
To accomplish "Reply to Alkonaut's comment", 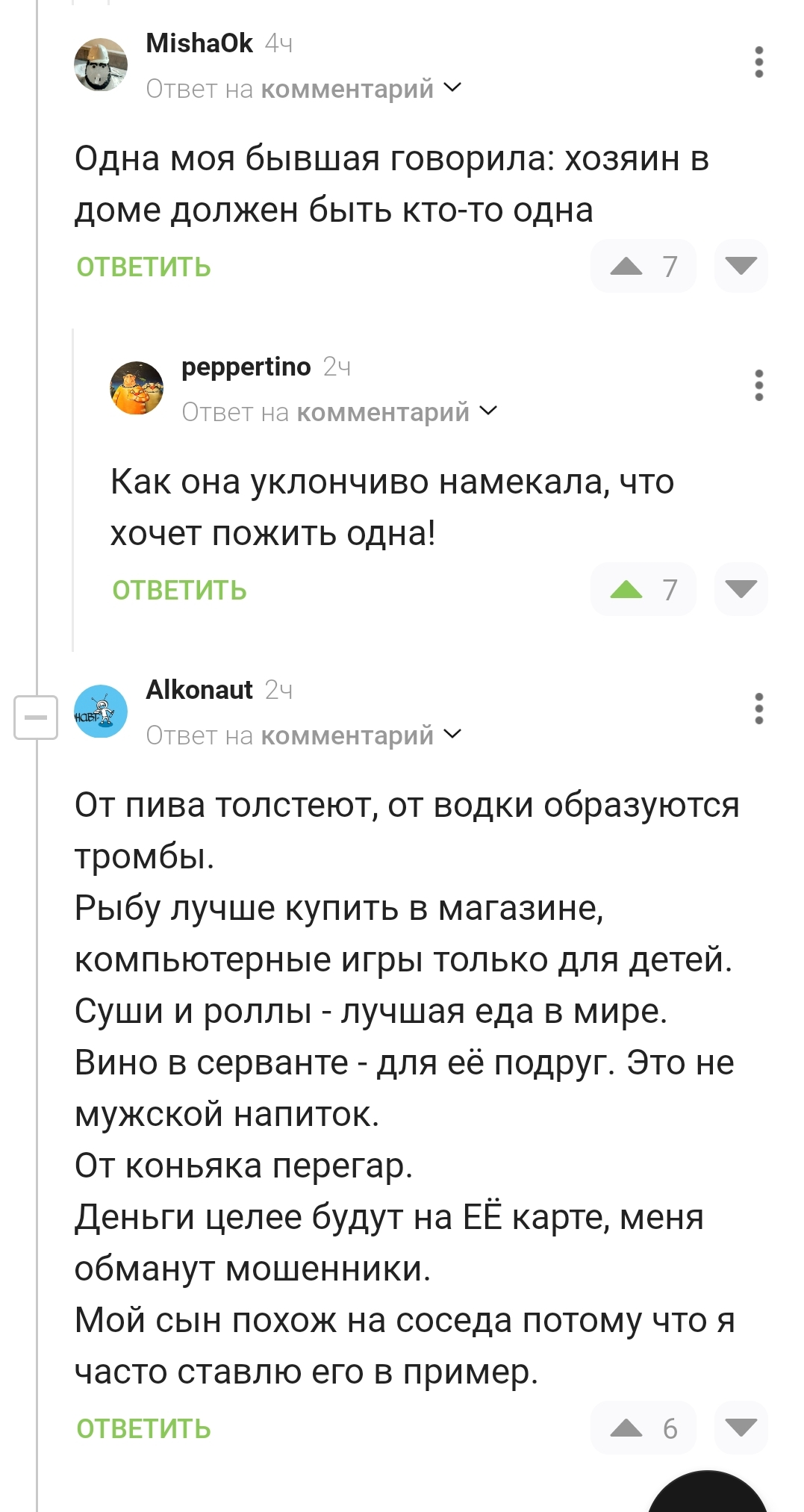I will [x=143, y=1429].
